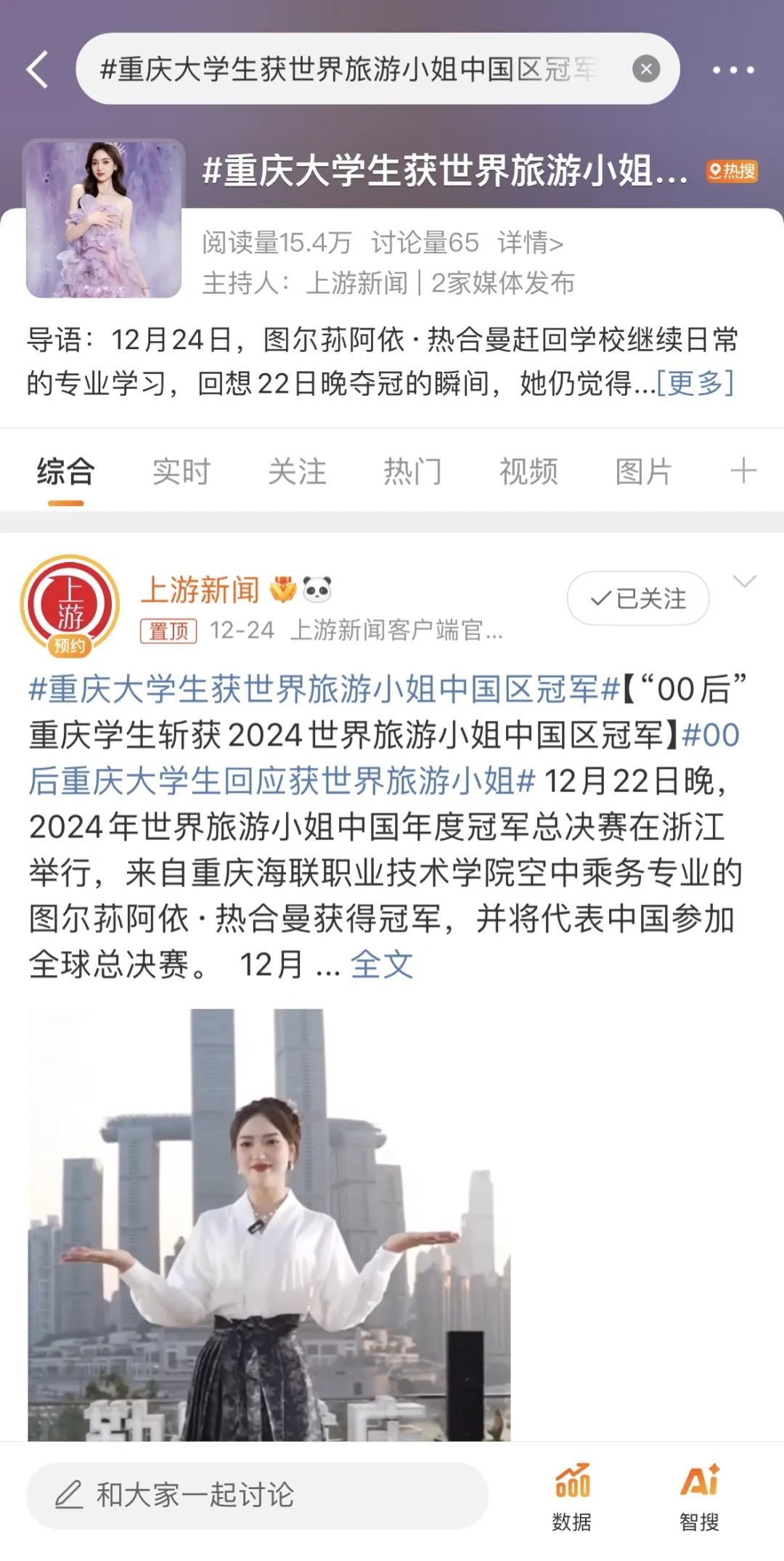The width and height of the screenshot is (784, 1561).
Task: Tap the search field with the hashtag
Action: (x=348, y=69)
